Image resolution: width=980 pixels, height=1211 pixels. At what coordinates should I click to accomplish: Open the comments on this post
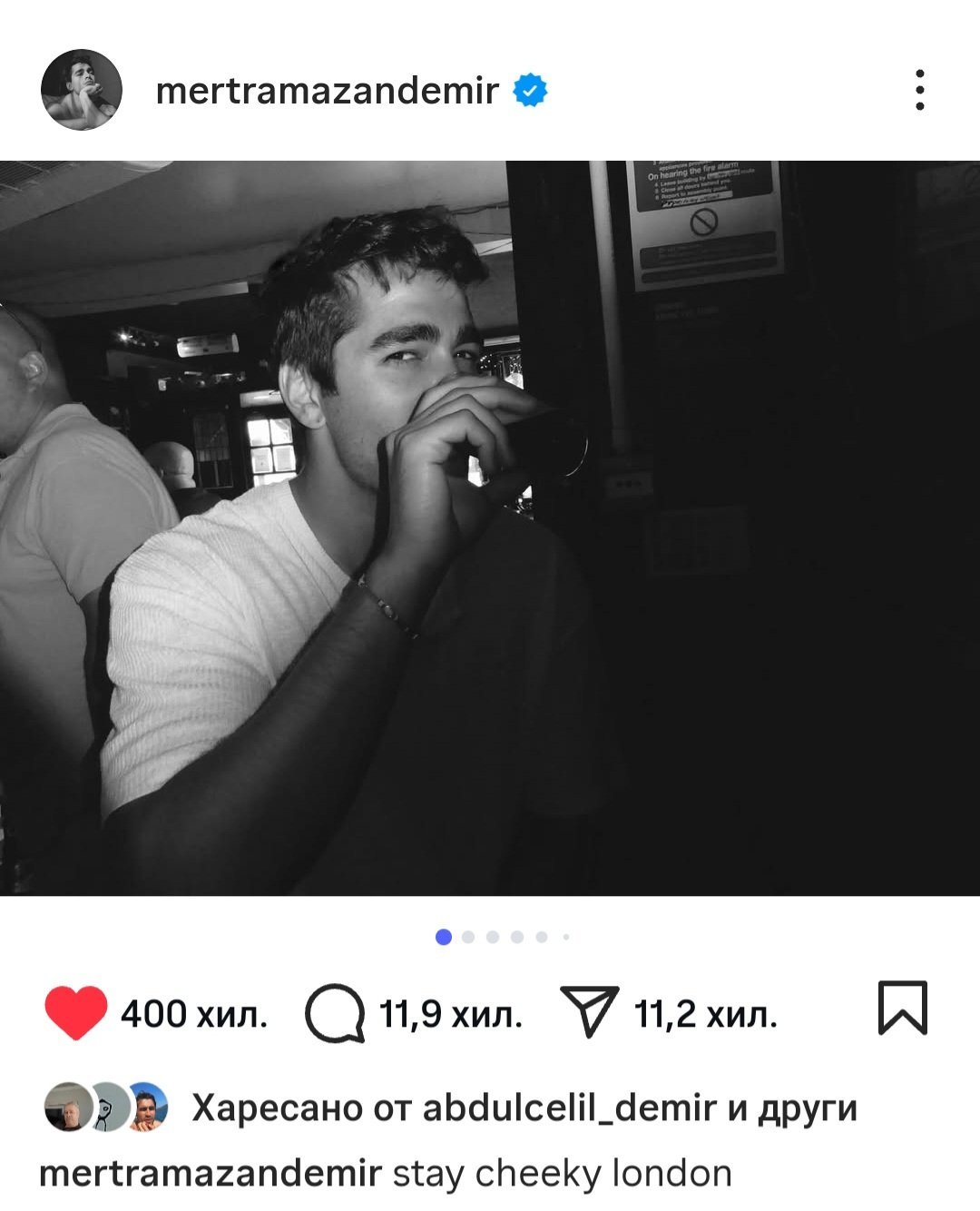(335, 1012)
